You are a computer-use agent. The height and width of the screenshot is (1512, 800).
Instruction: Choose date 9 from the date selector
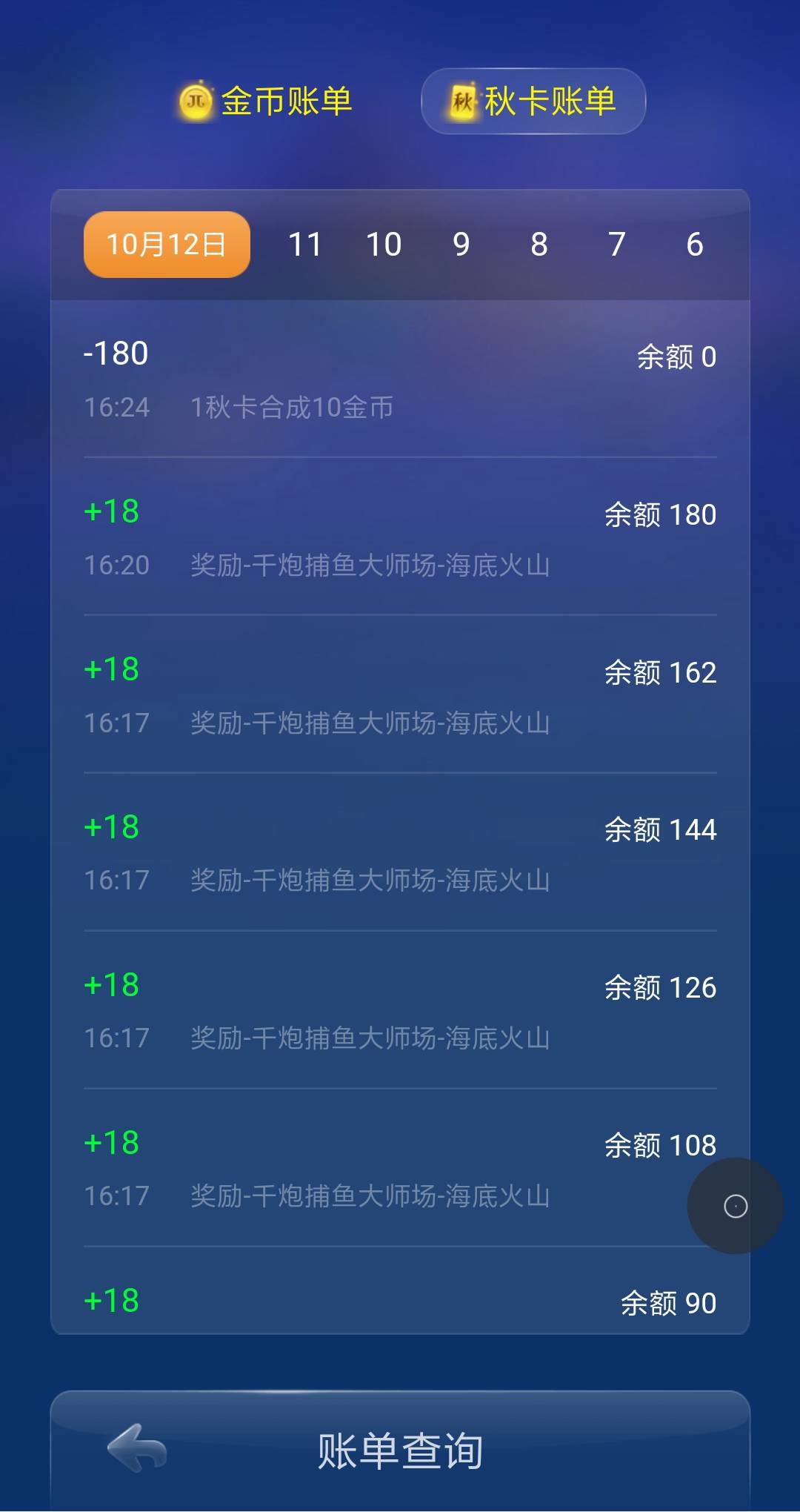point(461,243)
